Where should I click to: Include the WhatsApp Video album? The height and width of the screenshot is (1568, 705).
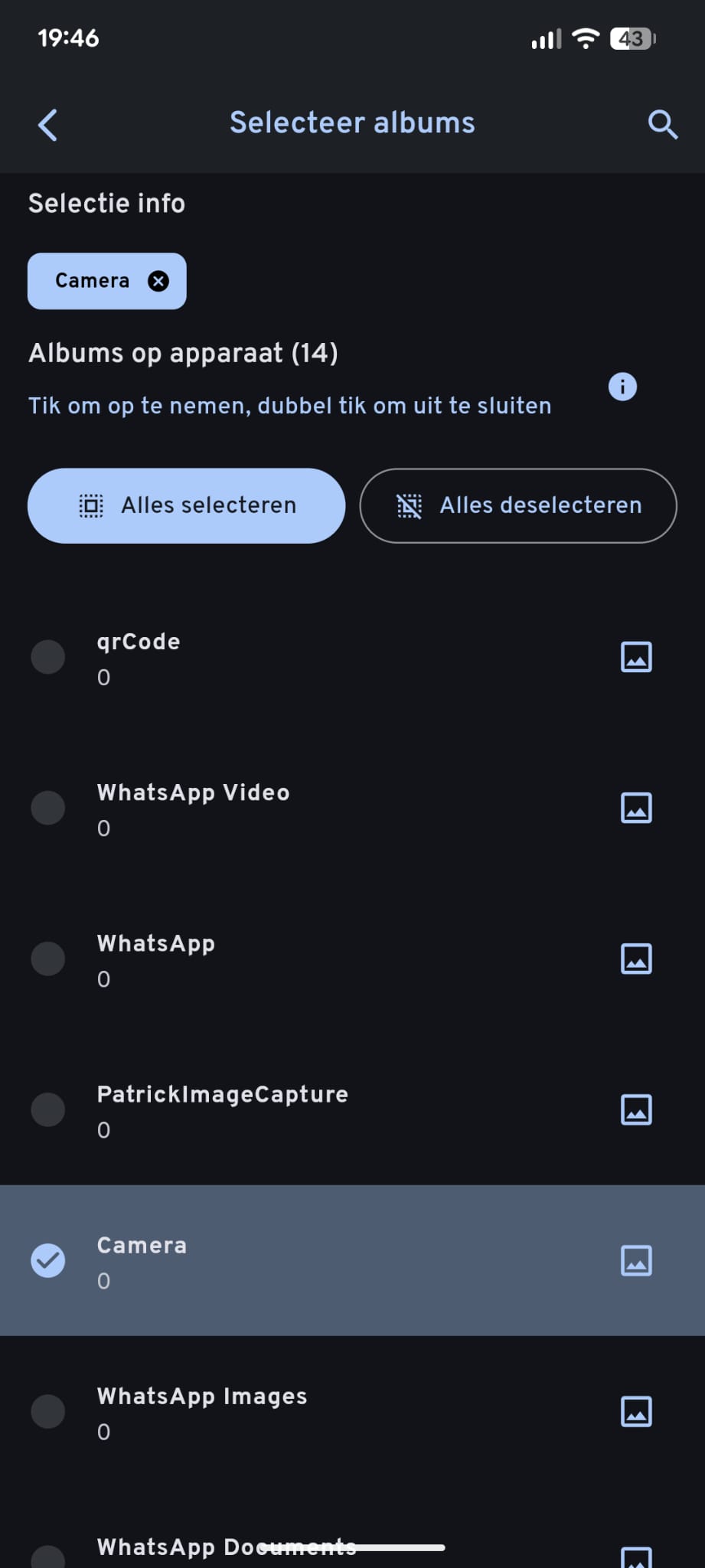tap(47, 808)
